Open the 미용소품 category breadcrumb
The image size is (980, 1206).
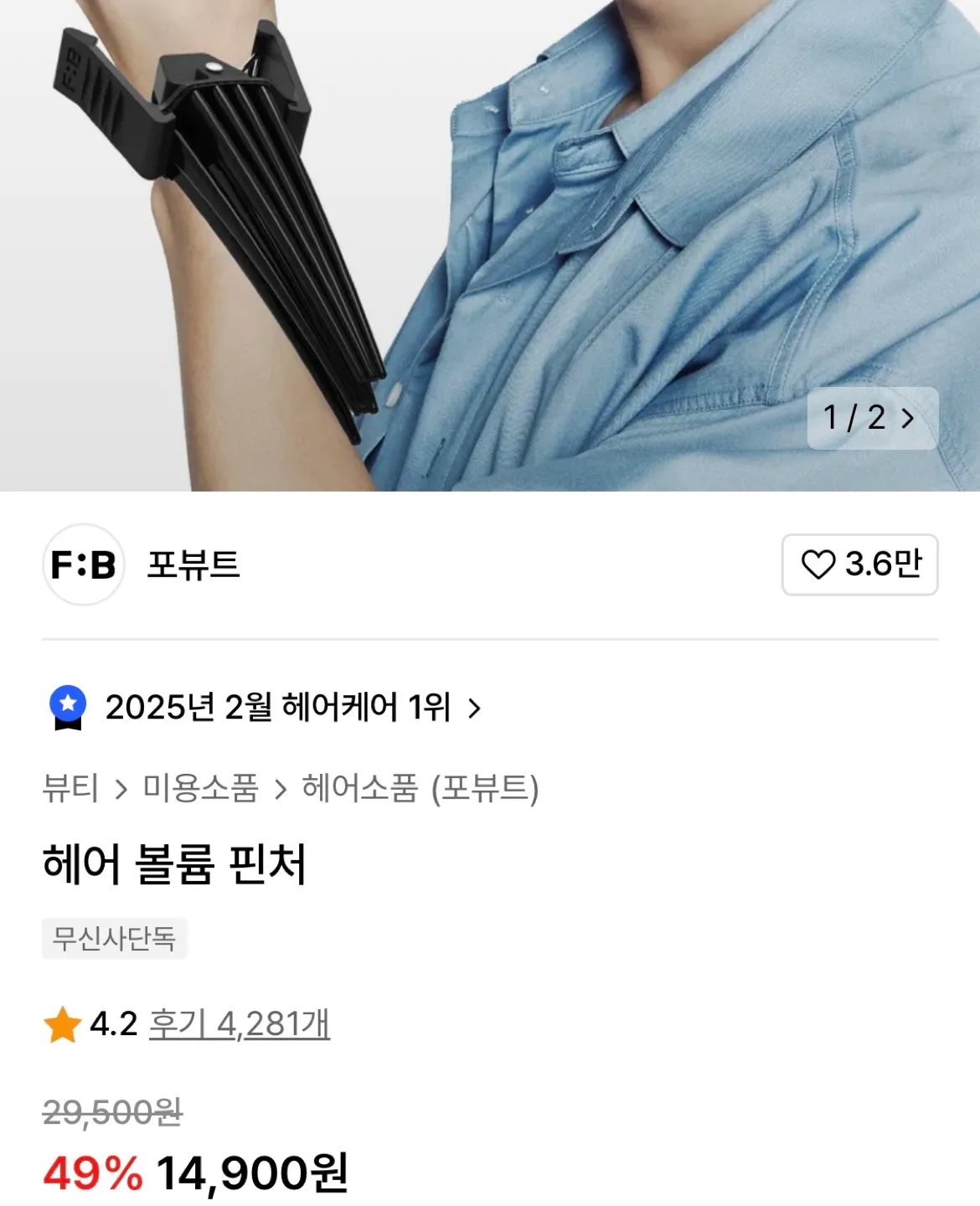[200, 788]
